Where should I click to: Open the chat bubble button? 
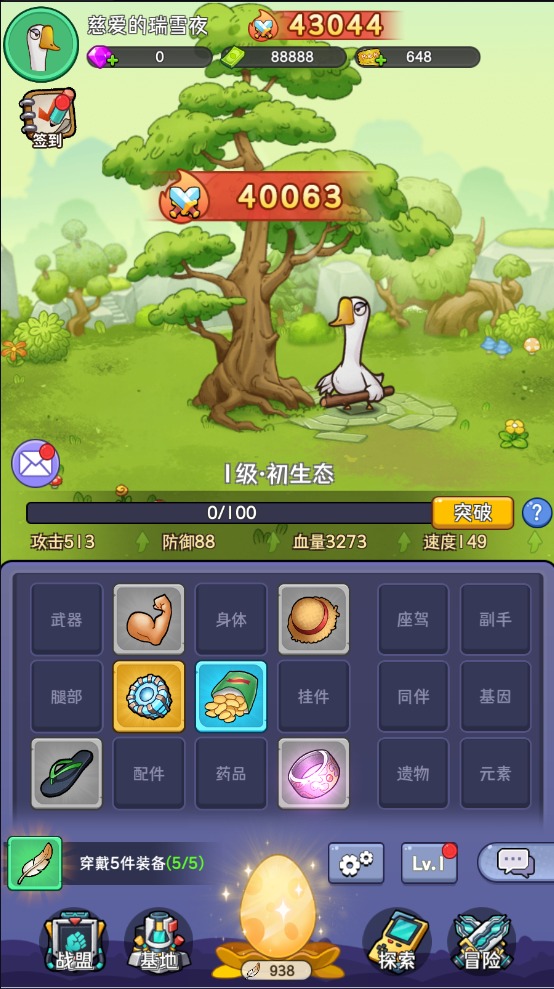point(516,862)
